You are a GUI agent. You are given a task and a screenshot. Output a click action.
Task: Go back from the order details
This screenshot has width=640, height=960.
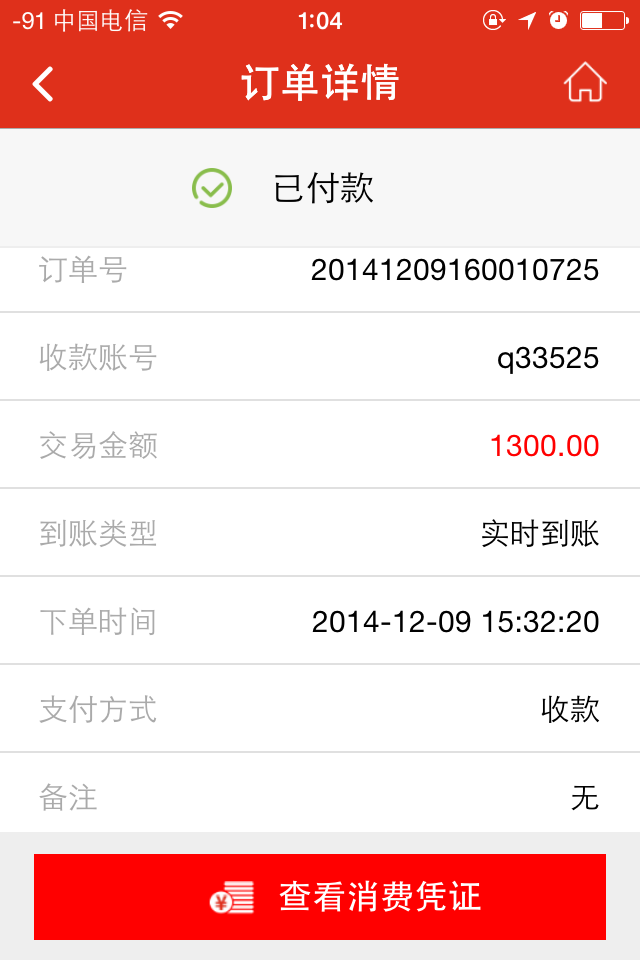(x=43, y=84)
